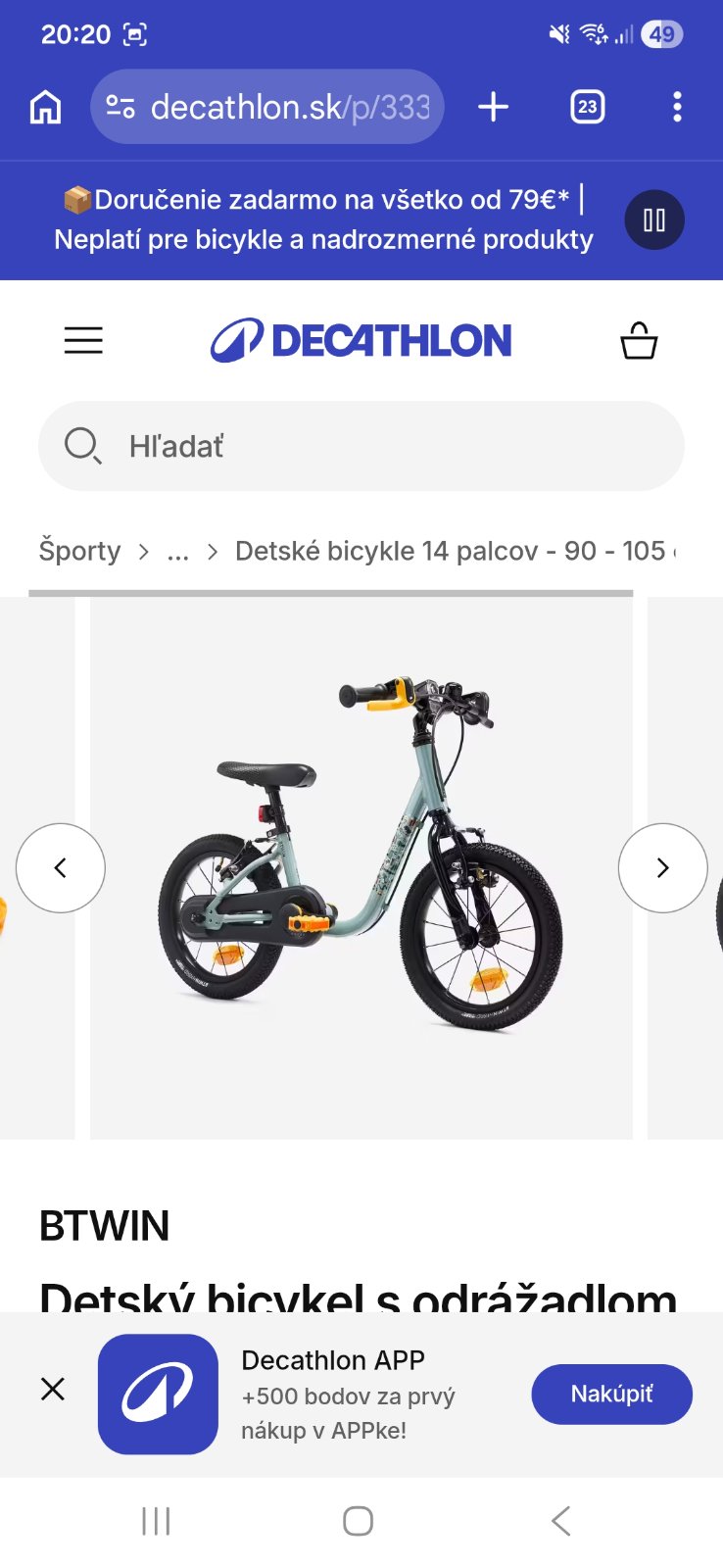
Task: Dismiss the Decathlon APP banner
Action: coord(53,1389)
